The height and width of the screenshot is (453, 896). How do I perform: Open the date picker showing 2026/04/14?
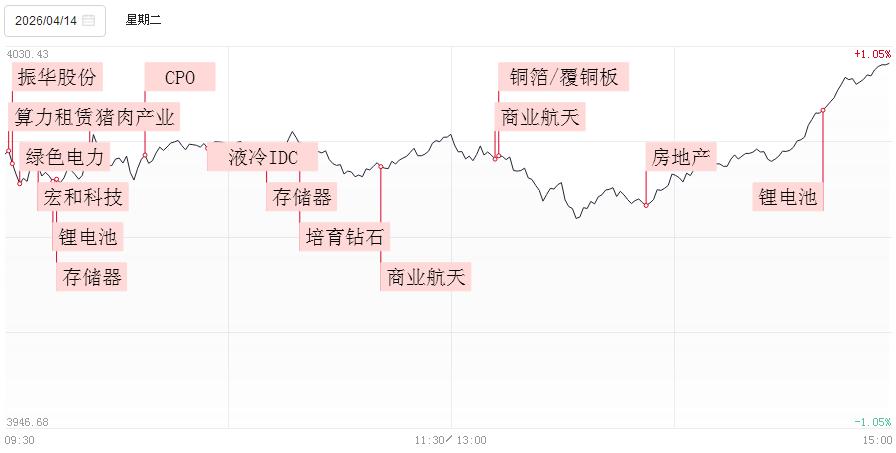pos(55,20)
